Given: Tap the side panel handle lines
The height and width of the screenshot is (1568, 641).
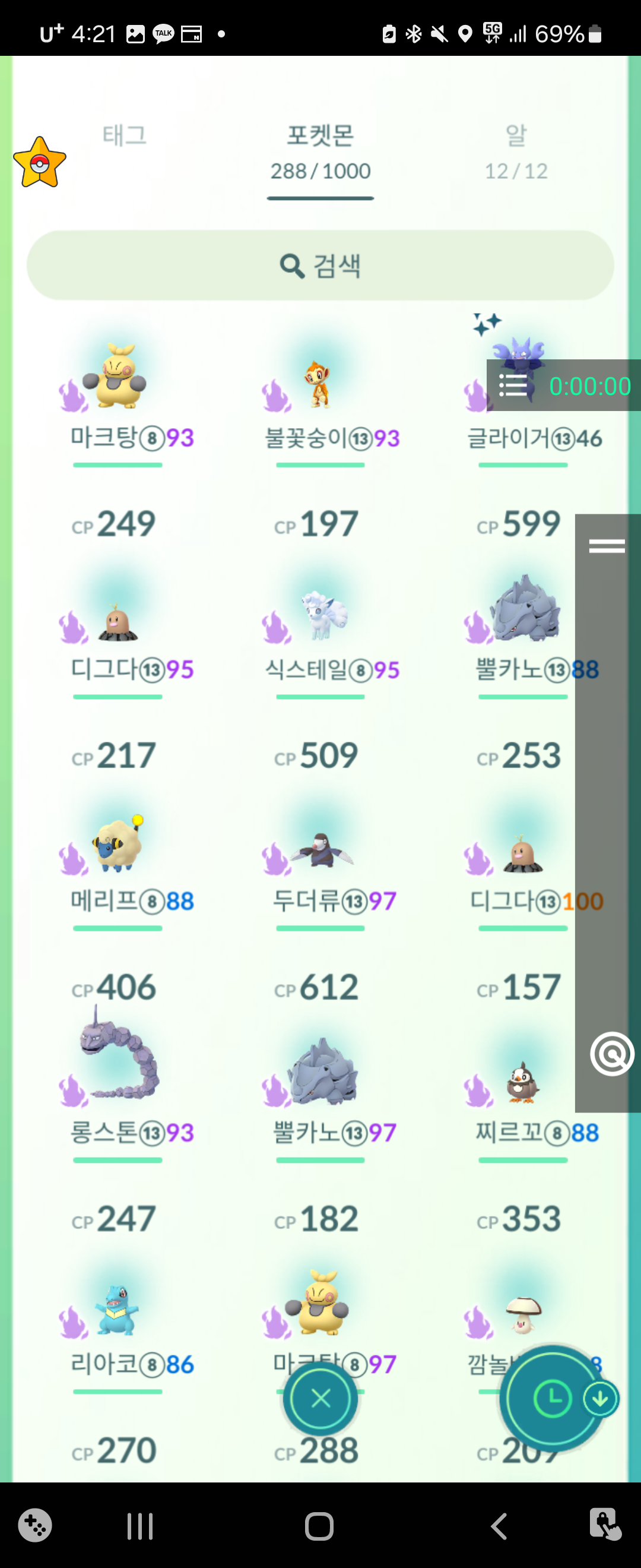Looking at the screenshot, I should coord(607,546).
